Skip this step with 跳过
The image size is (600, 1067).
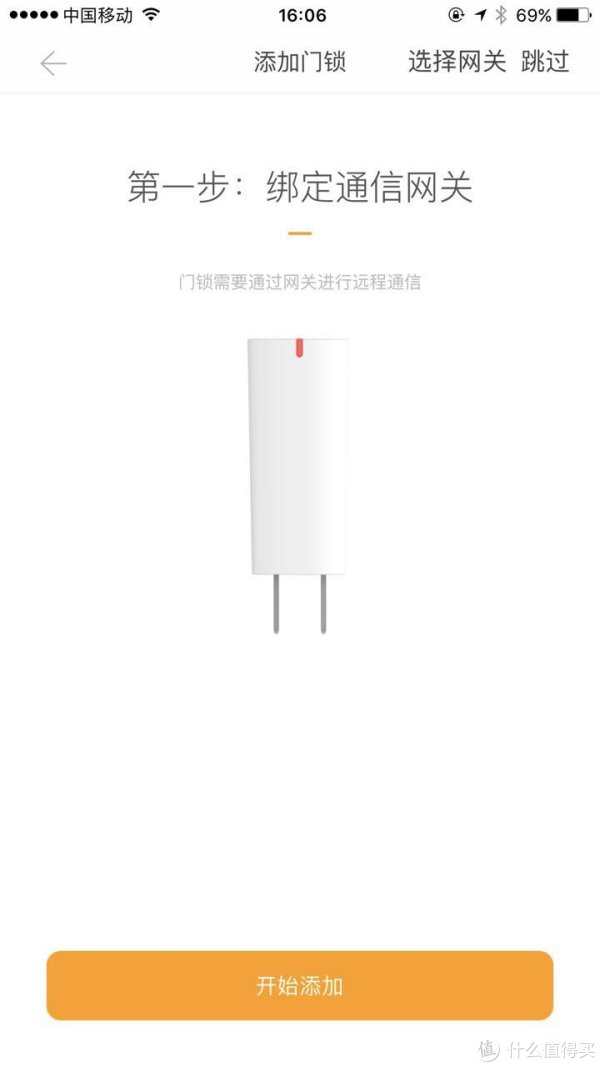(x=545, y=61)
